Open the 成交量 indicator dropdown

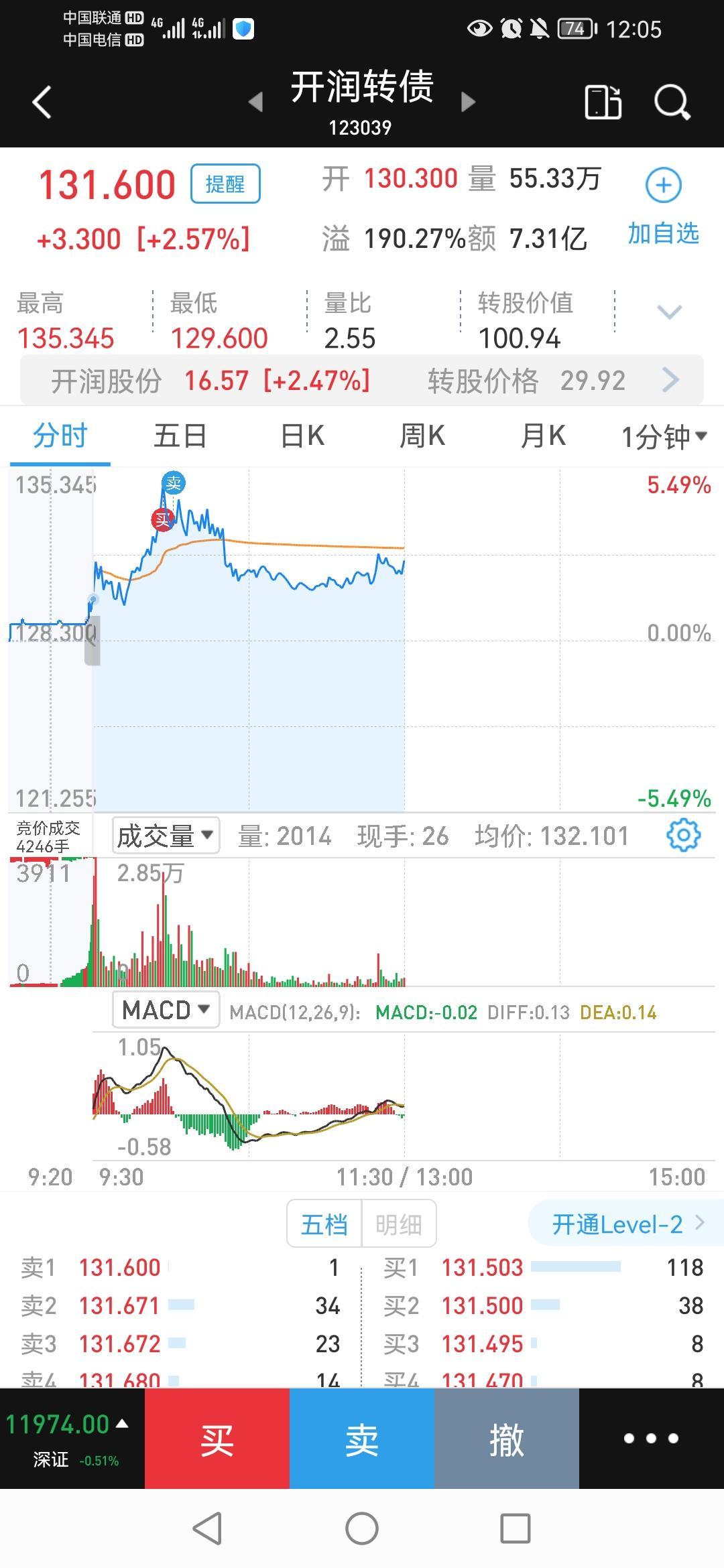click(166, 836)
